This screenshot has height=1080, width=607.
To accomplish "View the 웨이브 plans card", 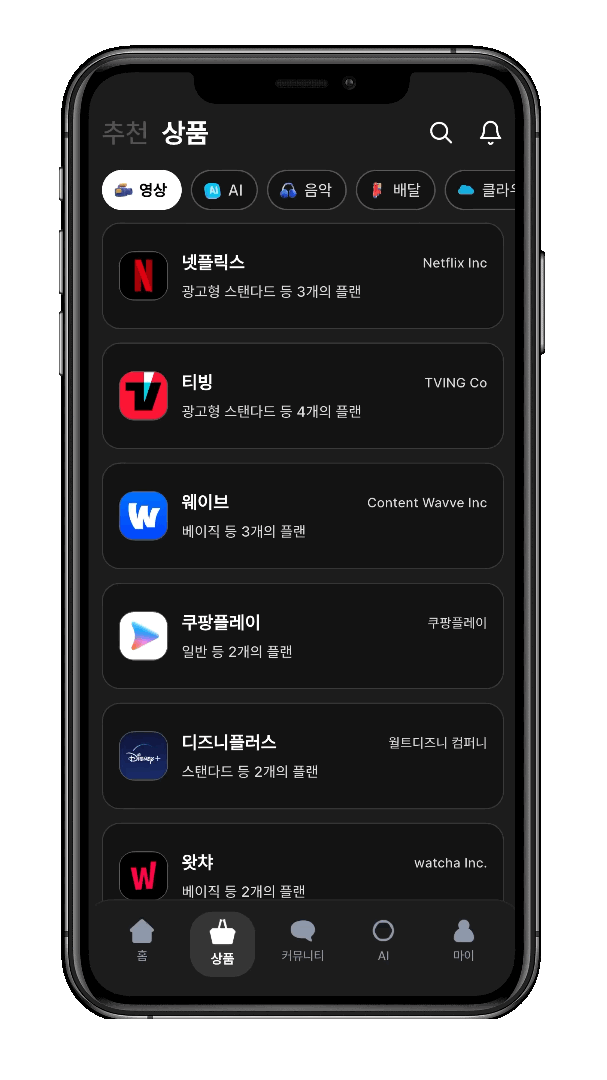I will (302, 516).
